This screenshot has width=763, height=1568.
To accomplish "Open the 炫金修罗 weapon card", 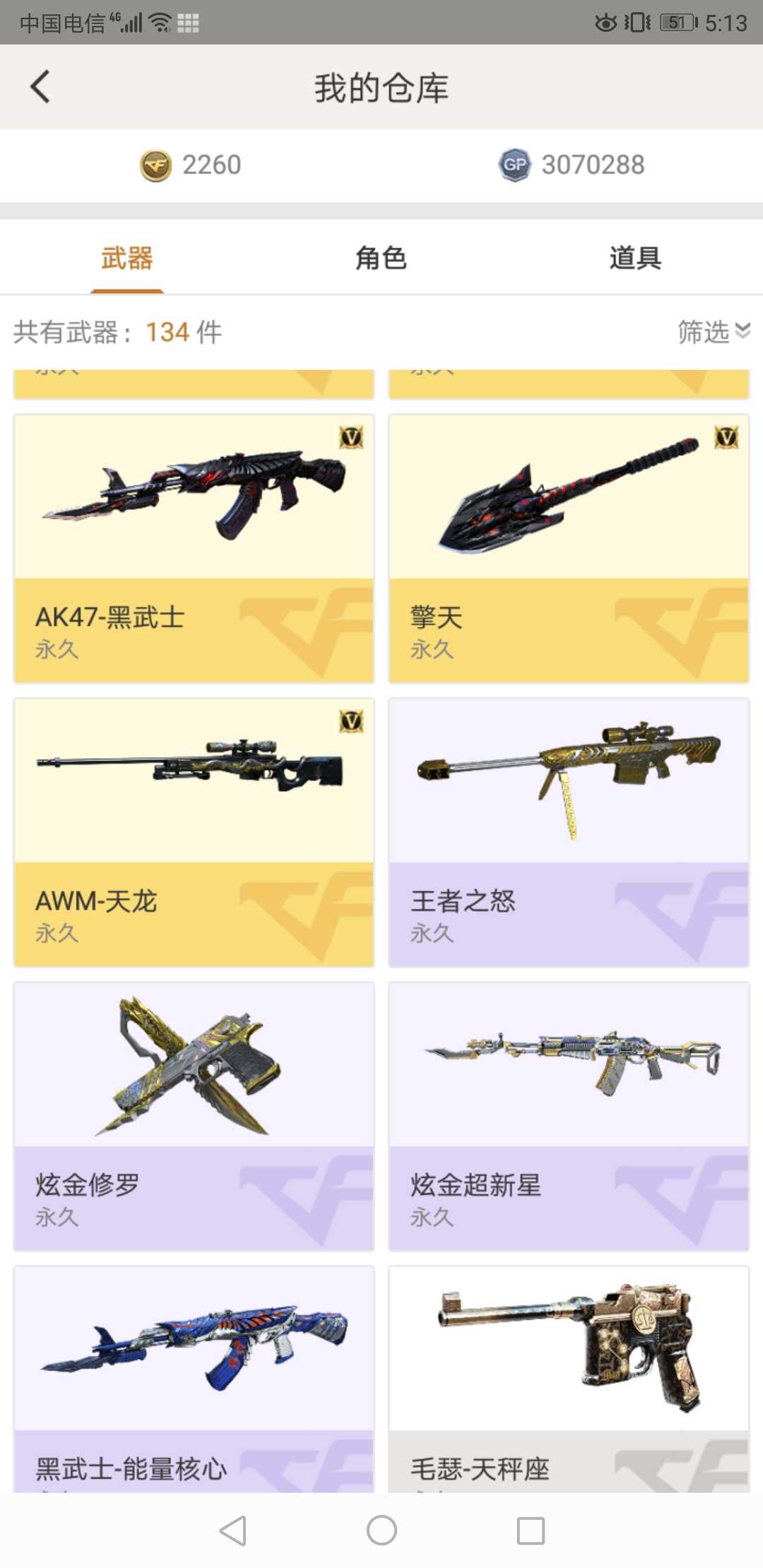I will coord(194,1117).
